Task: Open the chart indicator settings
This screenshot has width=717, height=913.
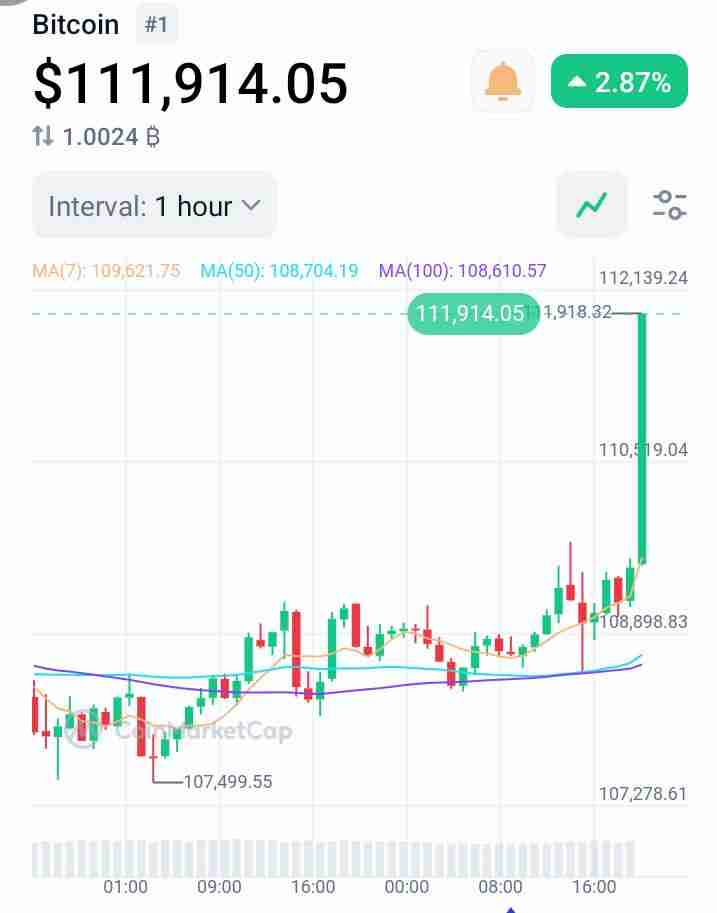Action: point(669,205)
